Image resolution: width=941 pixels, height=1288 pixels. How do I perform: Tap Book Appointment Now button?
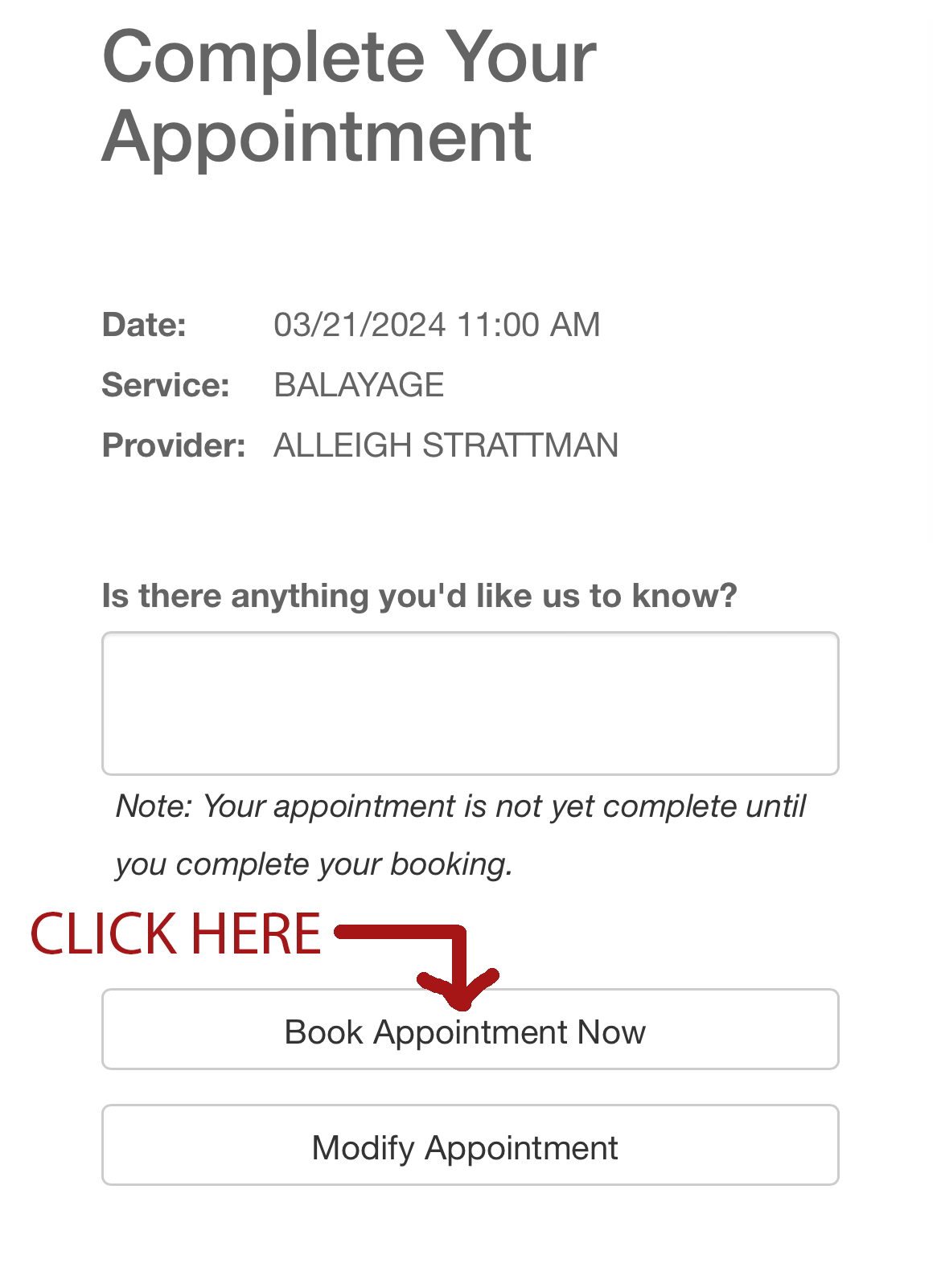coord(470,1031)
